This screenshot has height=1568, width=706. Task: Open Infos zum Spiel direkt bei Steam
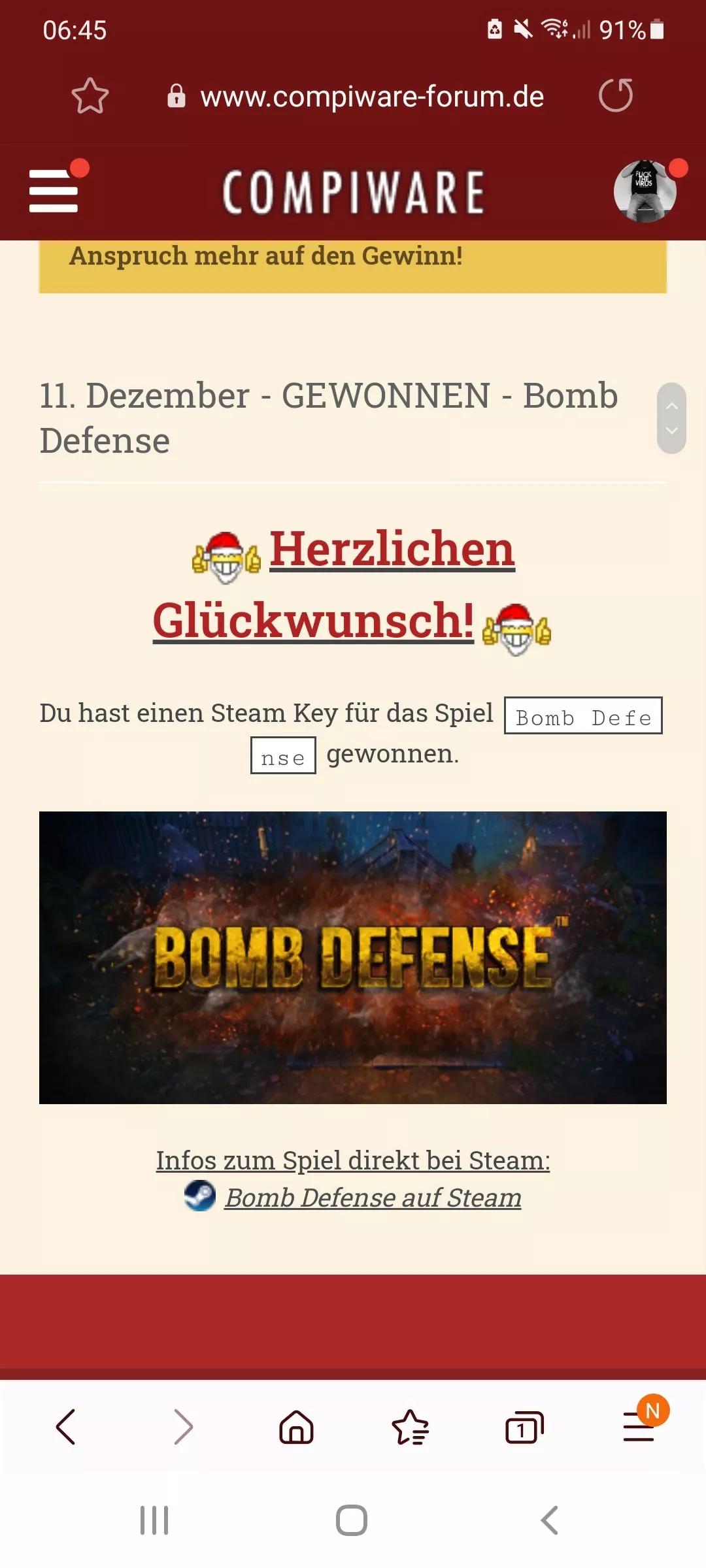353,1160
